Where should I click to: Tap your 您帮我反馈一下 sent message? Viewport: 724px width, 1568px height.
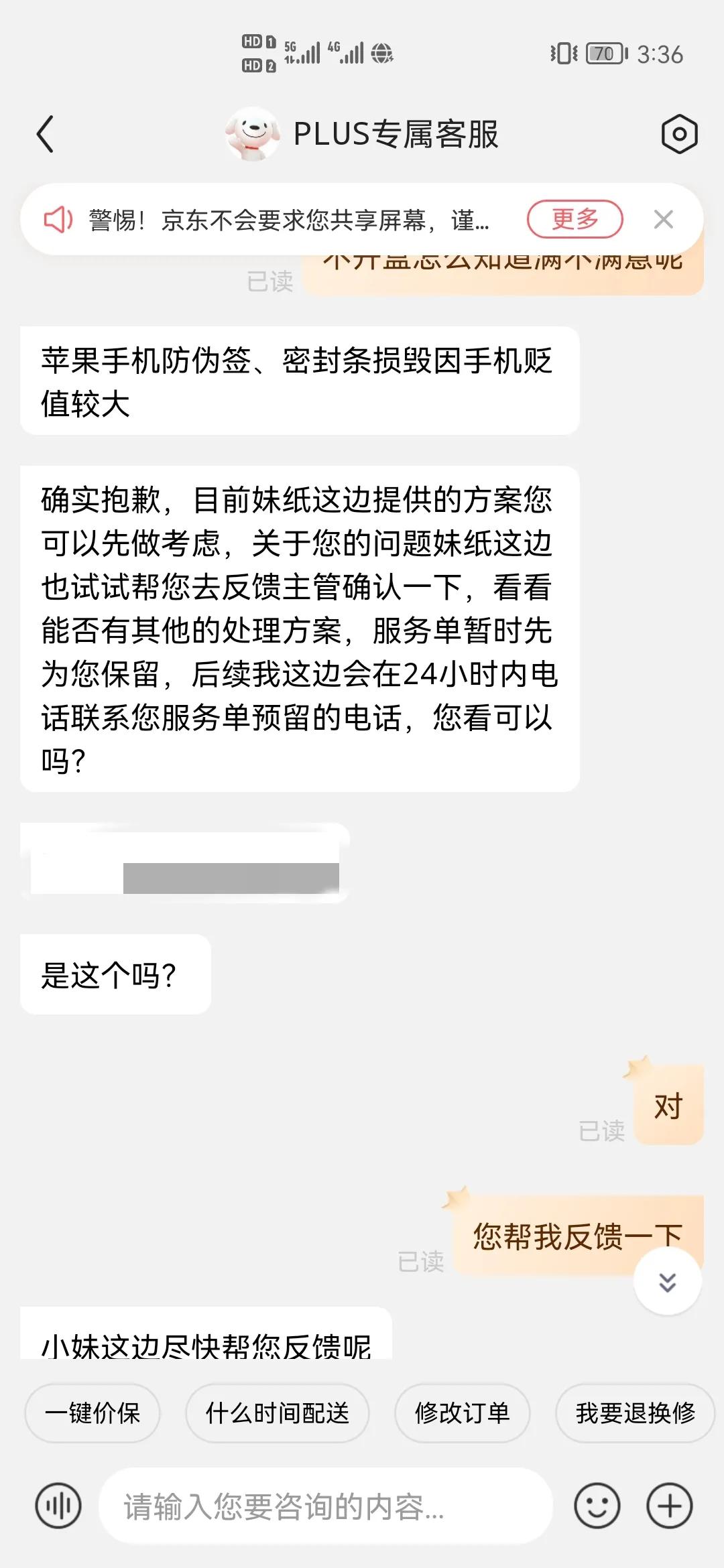click(577, 1234)
